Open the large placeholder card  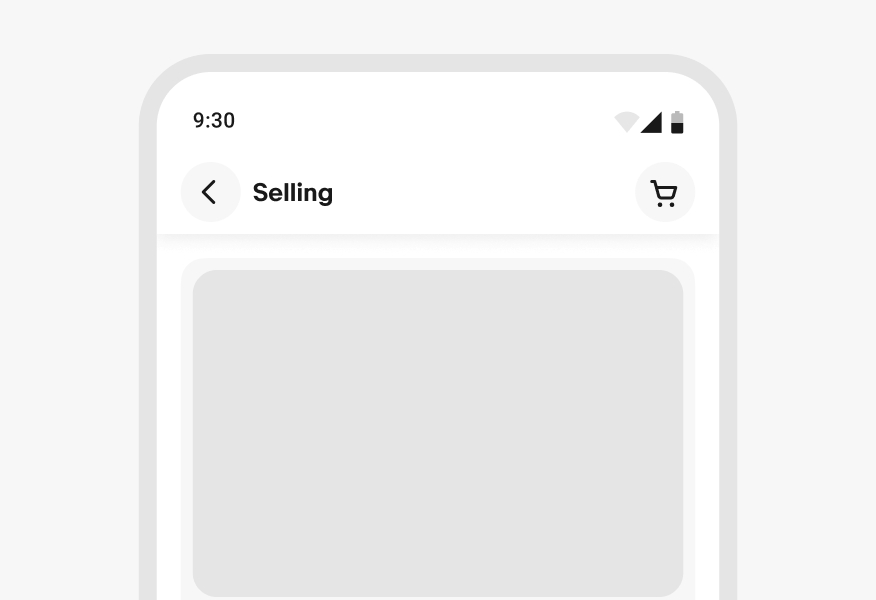click(438, 432)
